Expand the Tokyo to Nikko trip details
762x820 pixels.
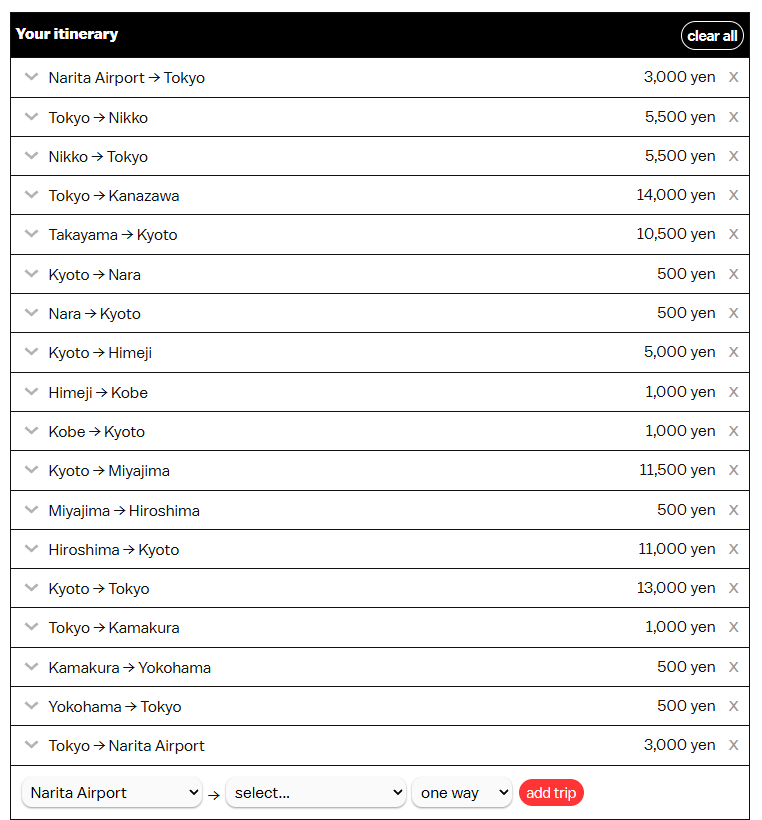coord(32,117)
